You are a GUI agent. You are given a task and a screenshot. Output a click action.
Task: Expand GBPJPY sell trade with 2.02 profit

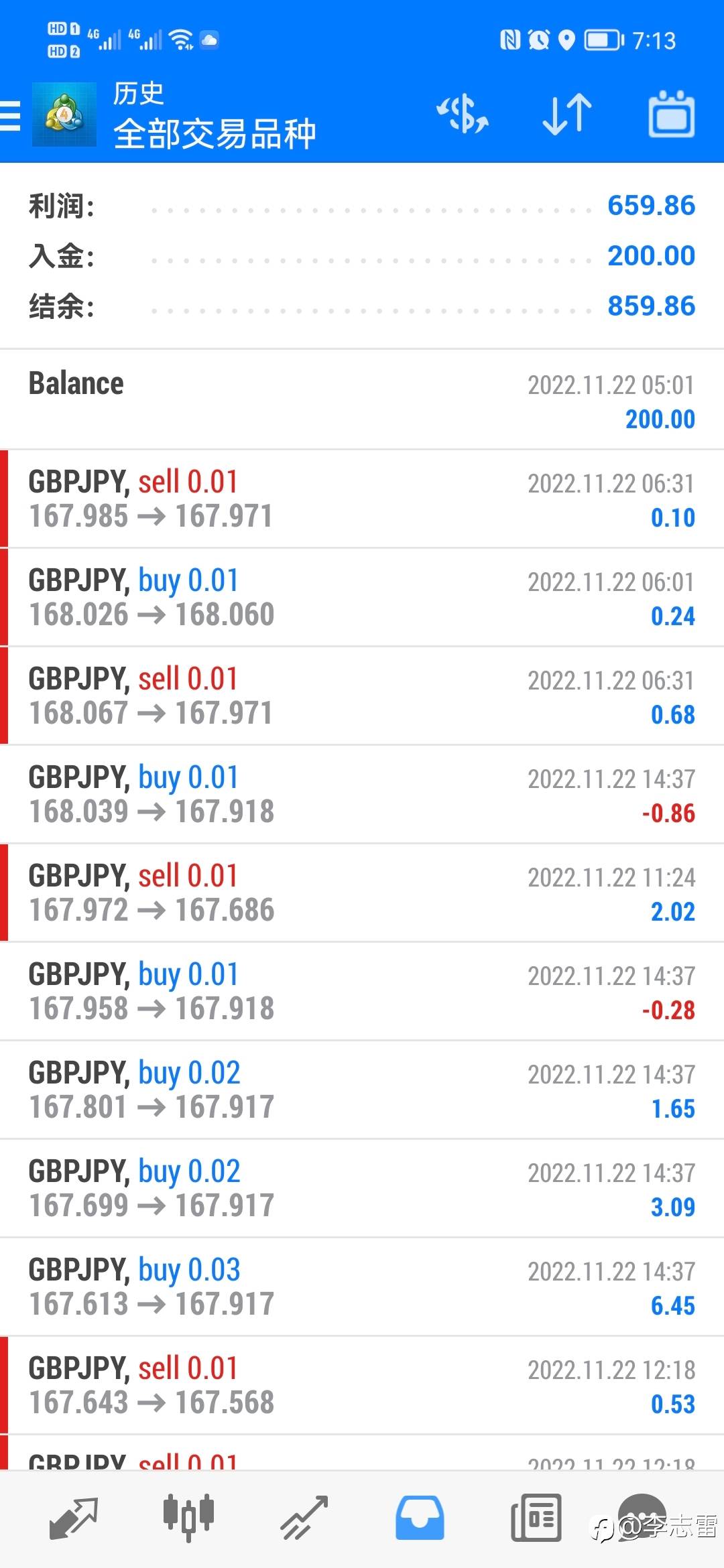coord(362,893)
